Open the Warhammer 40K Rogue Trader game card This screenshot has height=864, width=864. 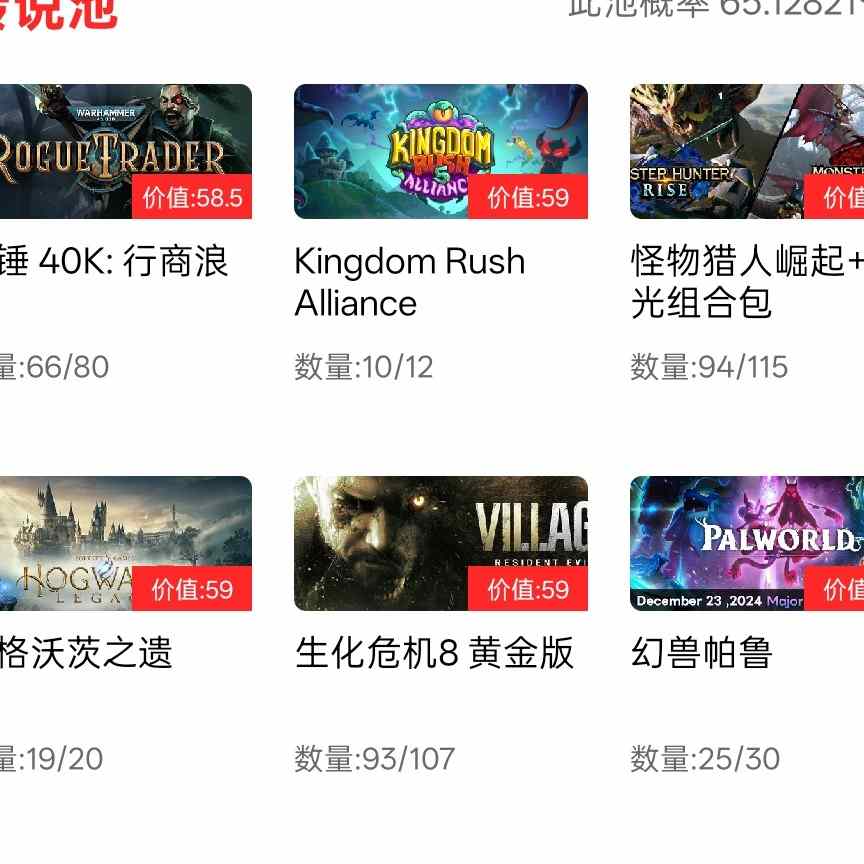(120, 152)
